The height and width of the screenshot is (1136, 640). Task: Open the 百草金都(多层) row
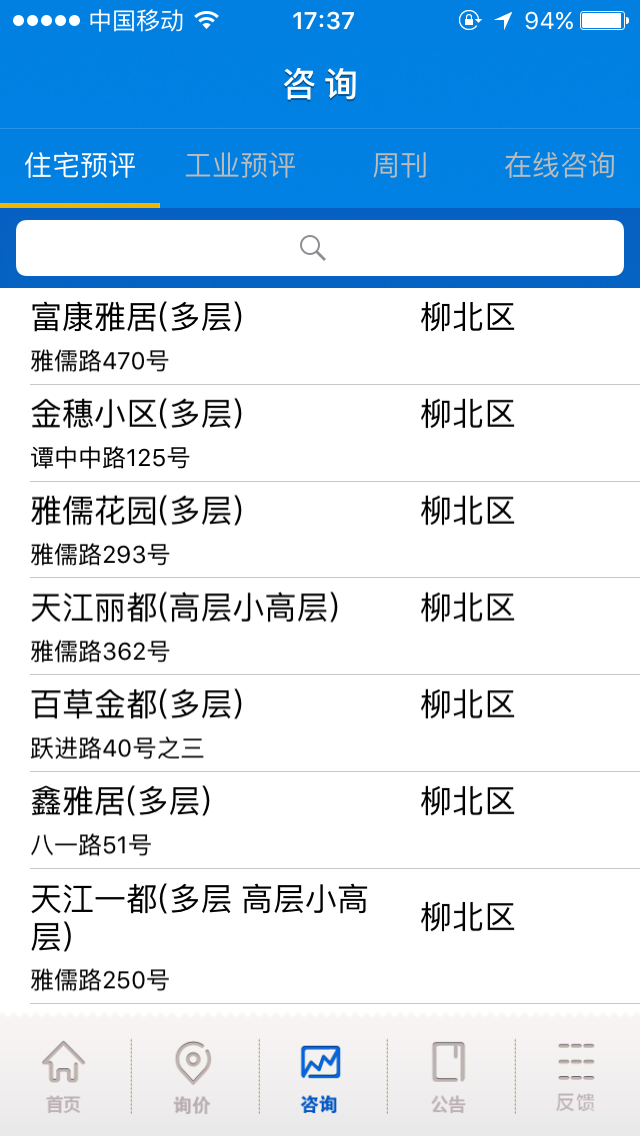[320, 723]
